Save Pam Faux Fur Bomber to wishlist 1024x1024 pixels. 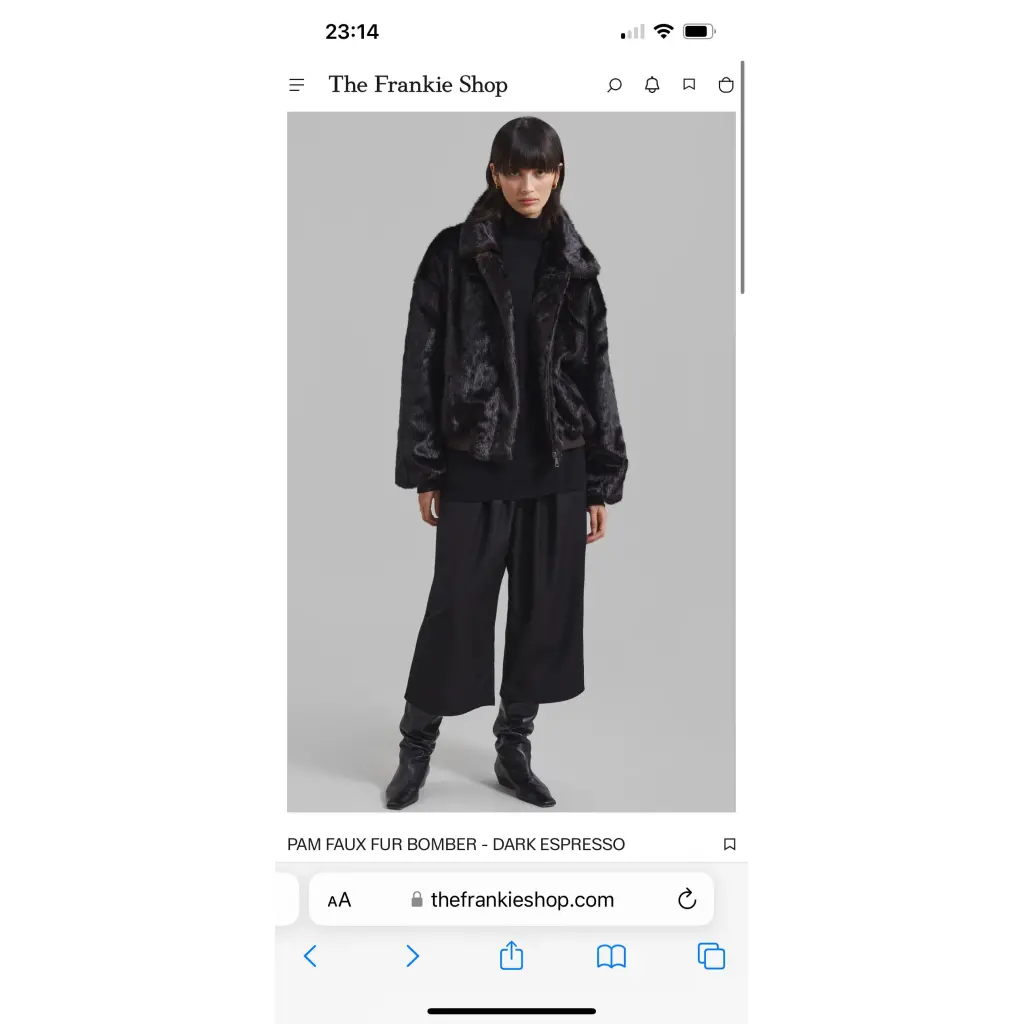(x=729, y=844)
